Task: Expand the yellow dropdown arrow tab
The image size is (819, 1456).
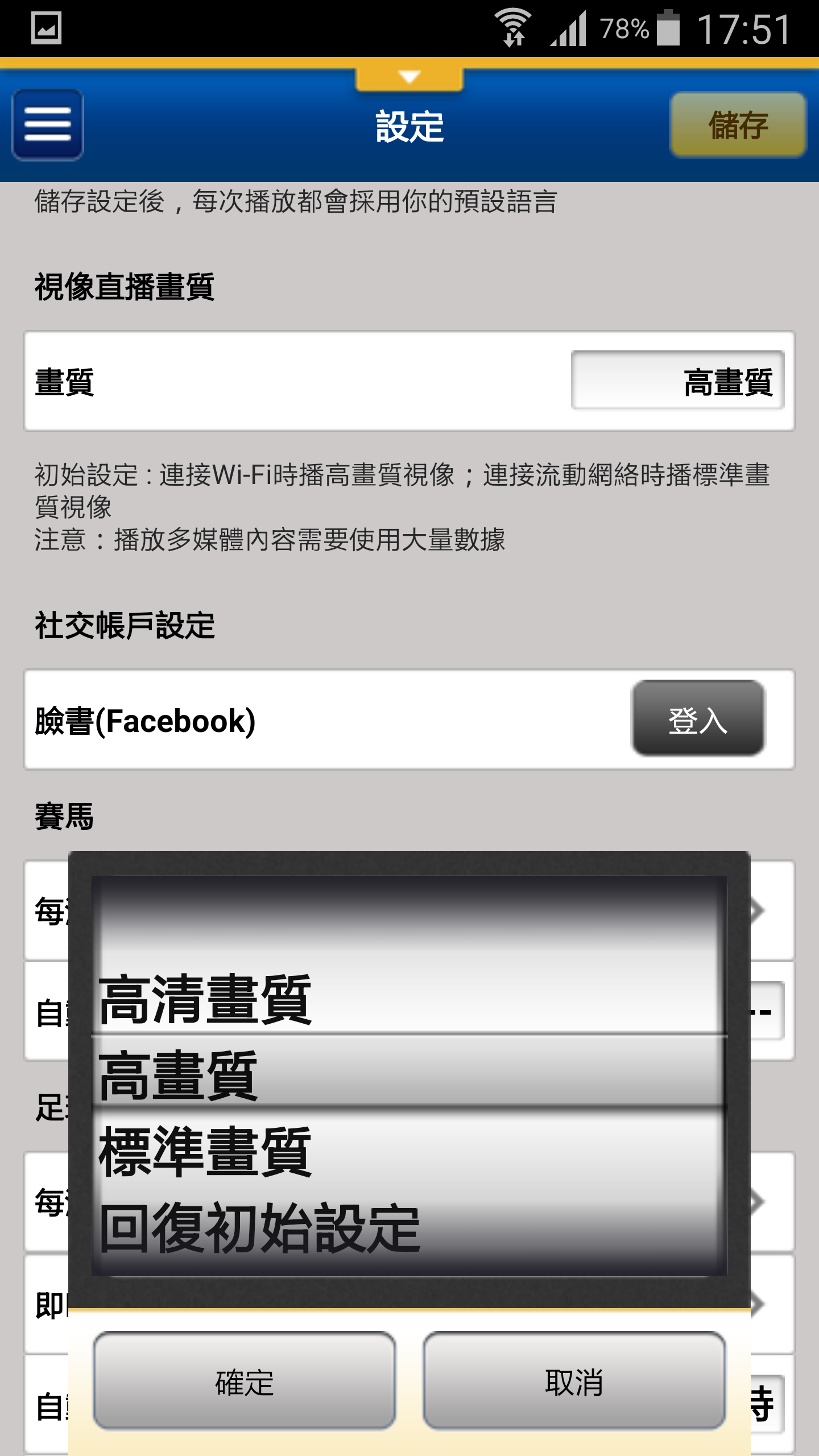Action: click(x=409, y=78)
